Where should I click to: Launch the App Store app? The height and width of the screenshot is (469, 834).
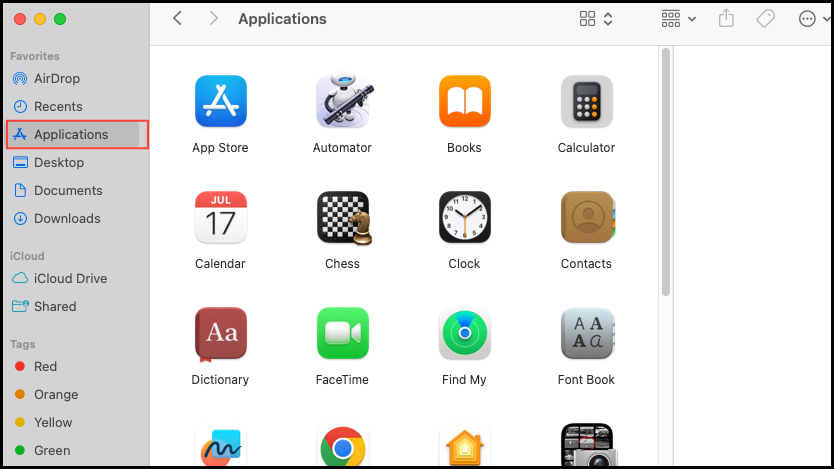[220, 102]
